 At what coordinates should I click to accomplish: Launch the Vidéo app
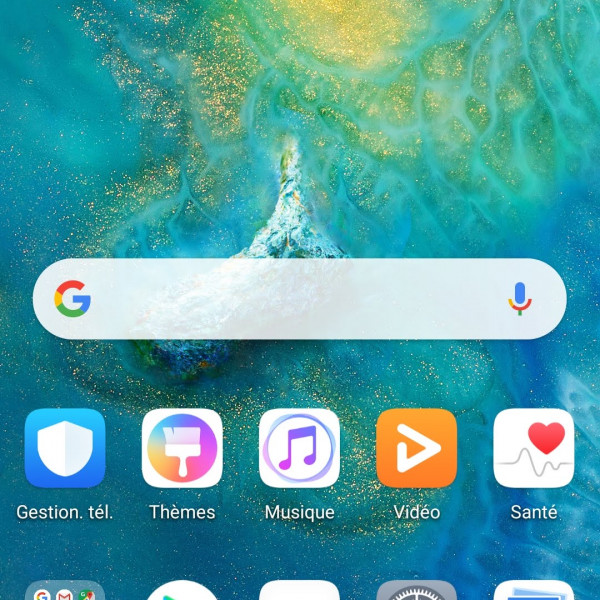click(416, 448)
